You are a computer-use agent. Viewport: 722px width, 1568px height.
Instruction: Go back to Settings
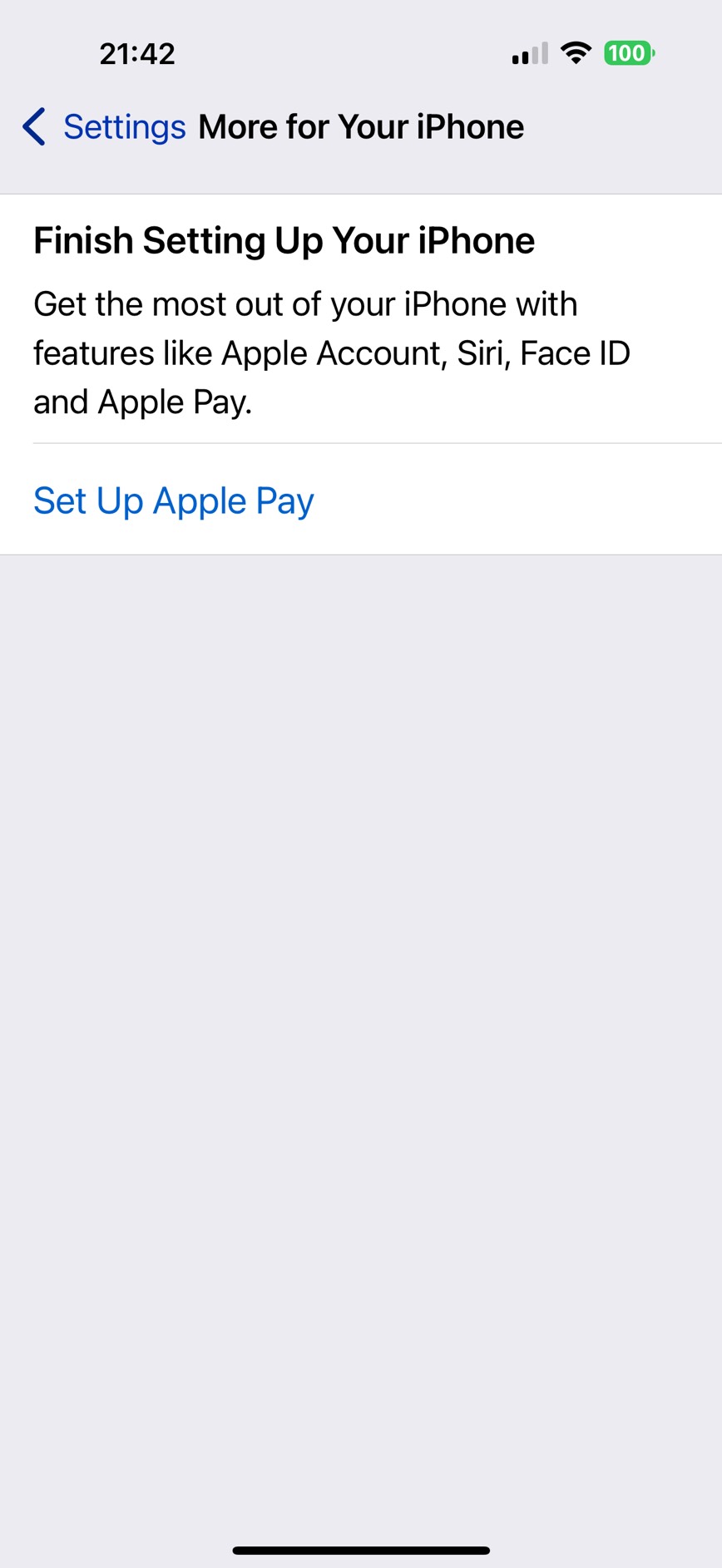104,127
